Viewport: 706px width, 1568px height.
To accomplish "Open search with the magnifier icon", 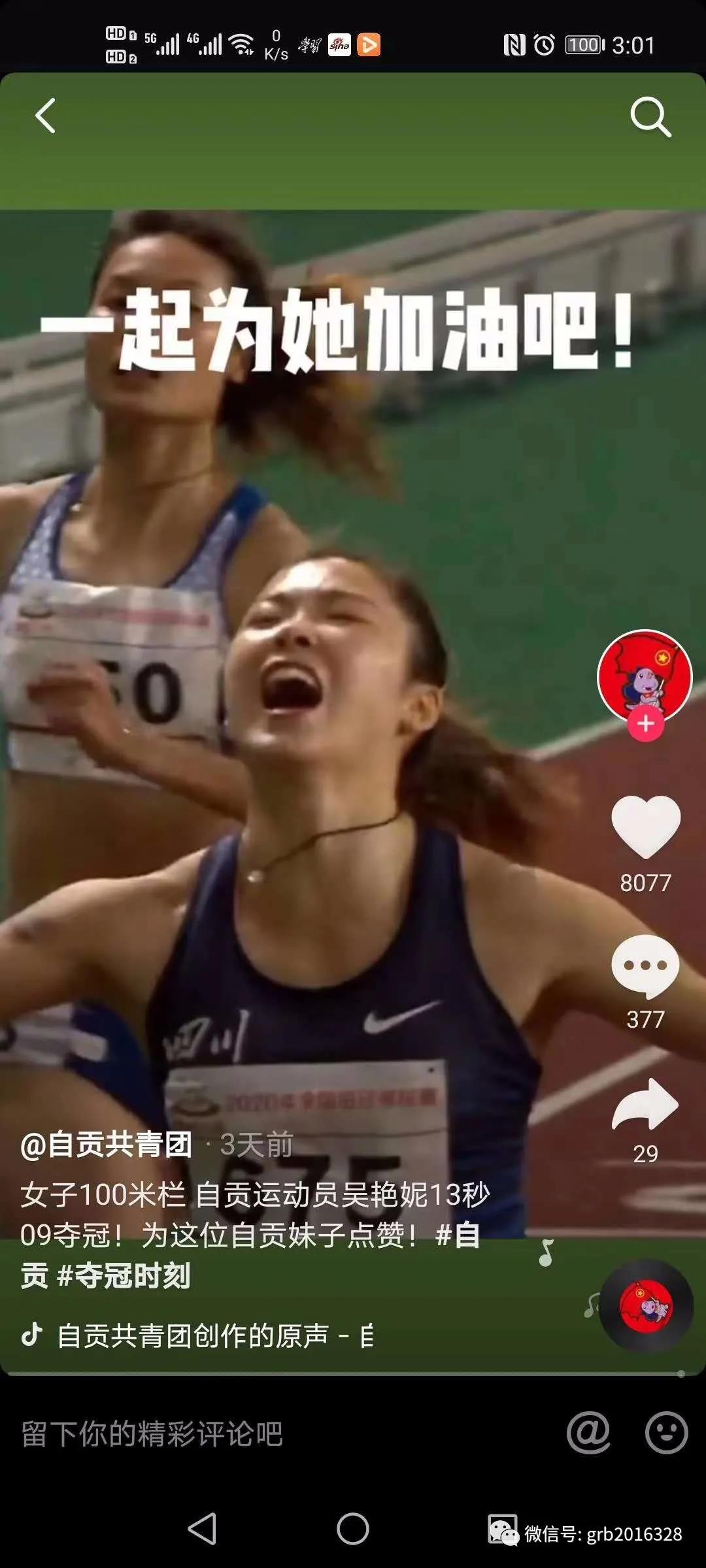I will tap(650, 117).
